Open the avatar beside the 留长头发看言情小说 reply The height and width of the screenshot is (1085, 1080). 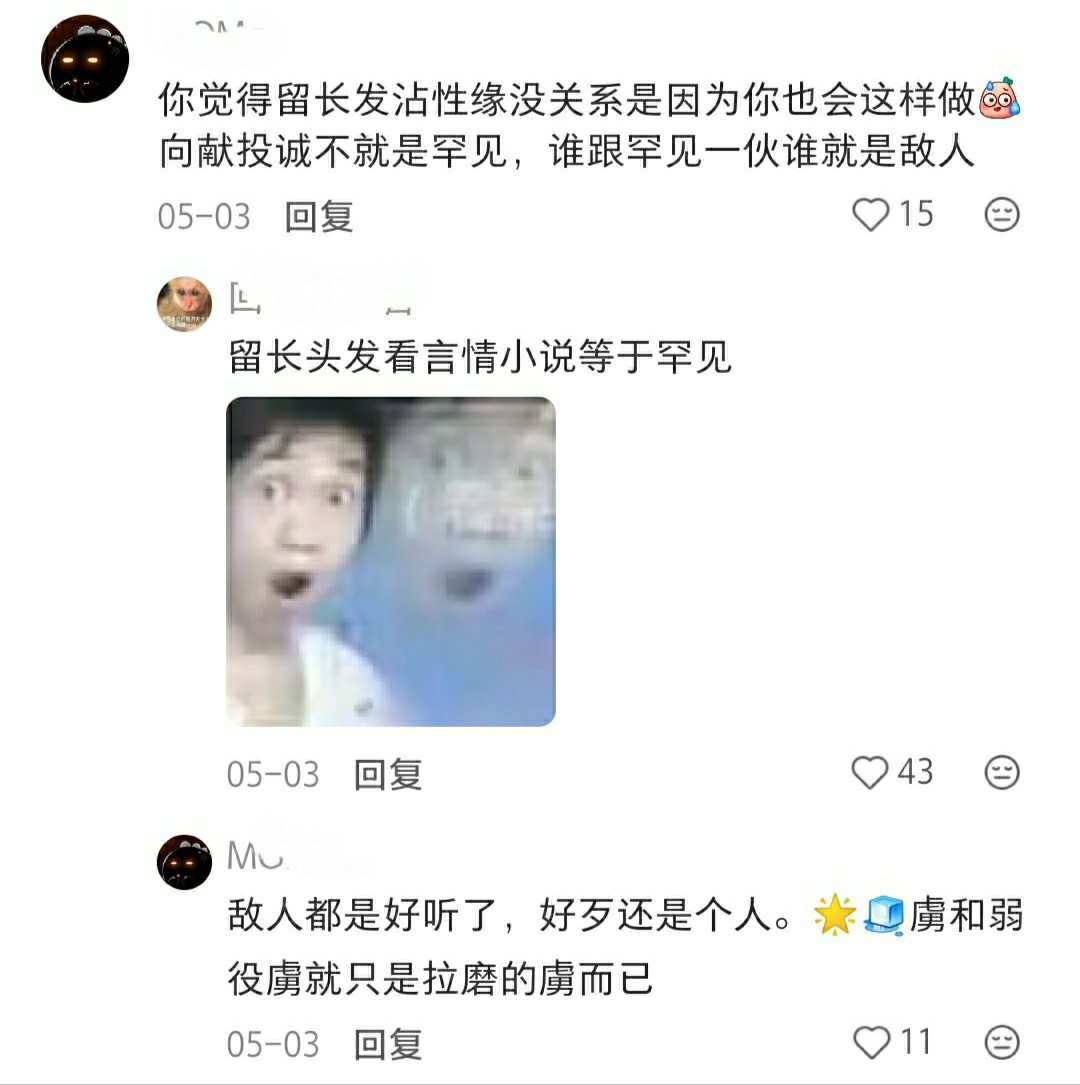[185, 303]
